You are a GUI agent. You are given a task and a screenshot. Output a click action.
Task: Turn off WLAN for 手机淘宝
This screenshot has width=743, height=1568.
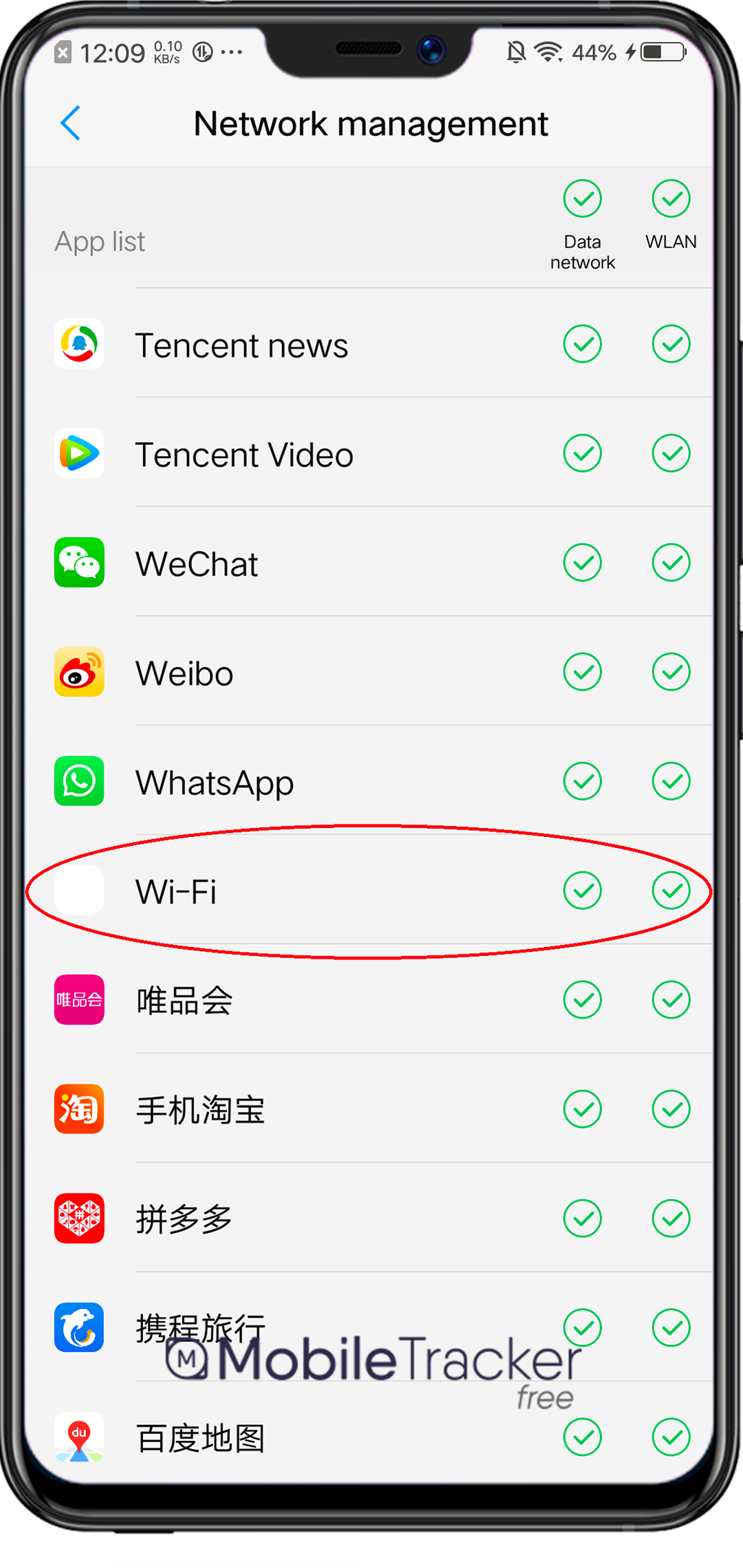coord(671,1109)
